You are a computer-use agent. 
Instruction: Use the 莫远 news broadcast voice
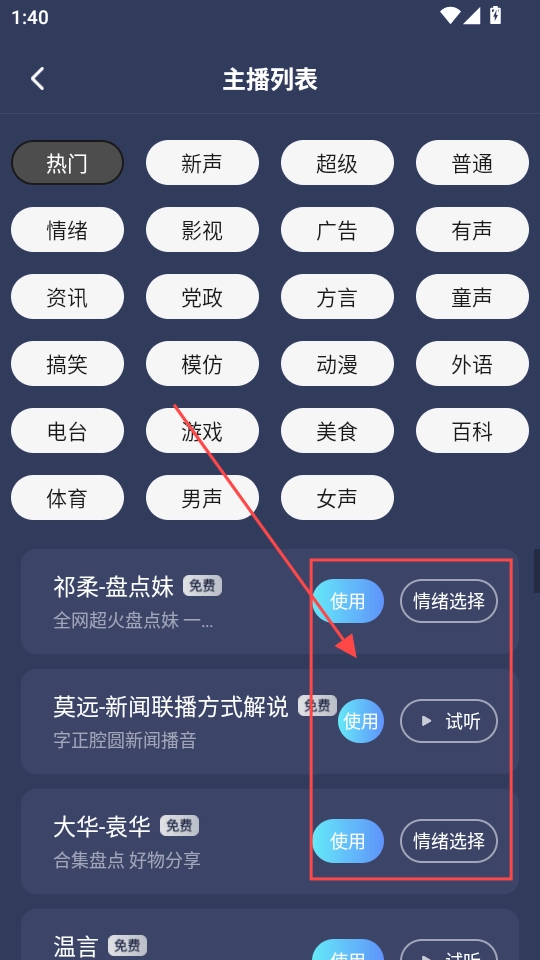361,721
